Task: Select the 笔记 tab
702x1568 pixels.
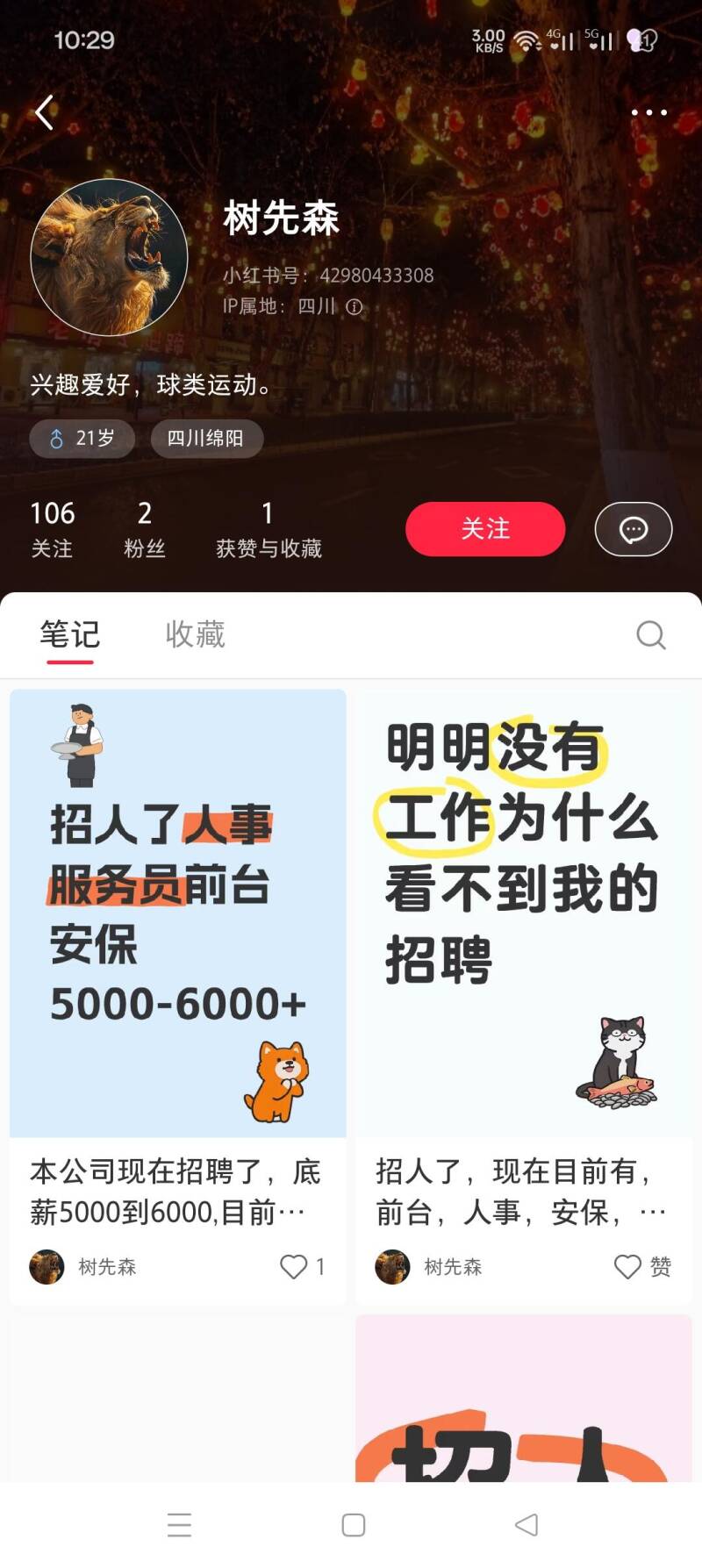Action: coord(69,634)
